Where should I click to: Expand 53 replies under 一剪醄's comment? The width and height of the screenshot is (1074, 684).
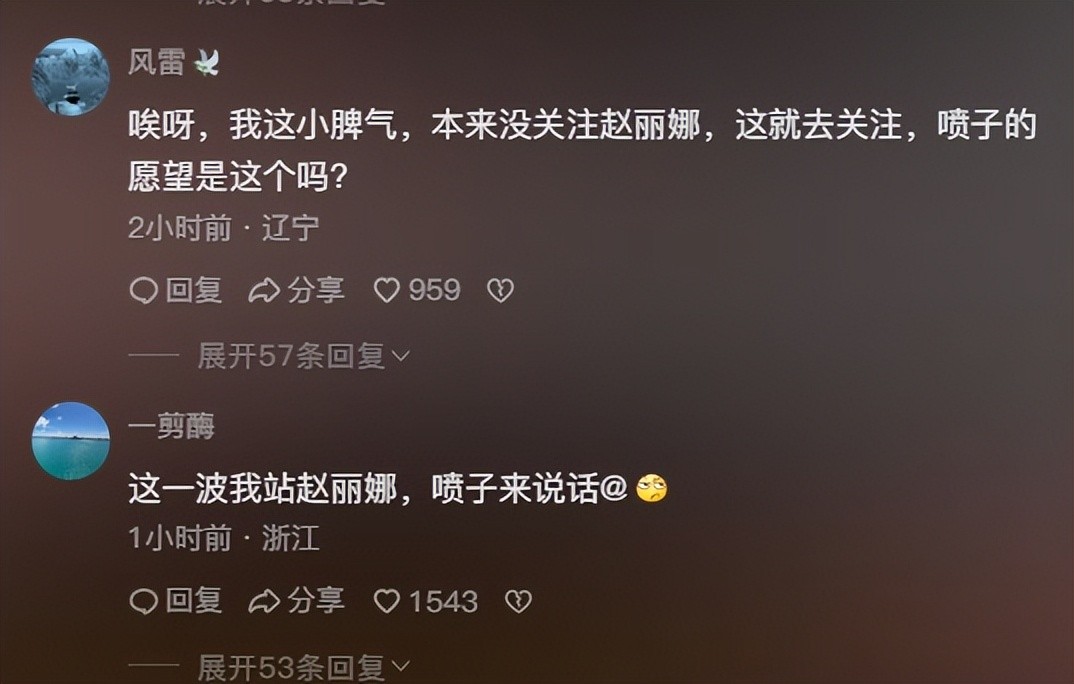click(x=303, y=667)
